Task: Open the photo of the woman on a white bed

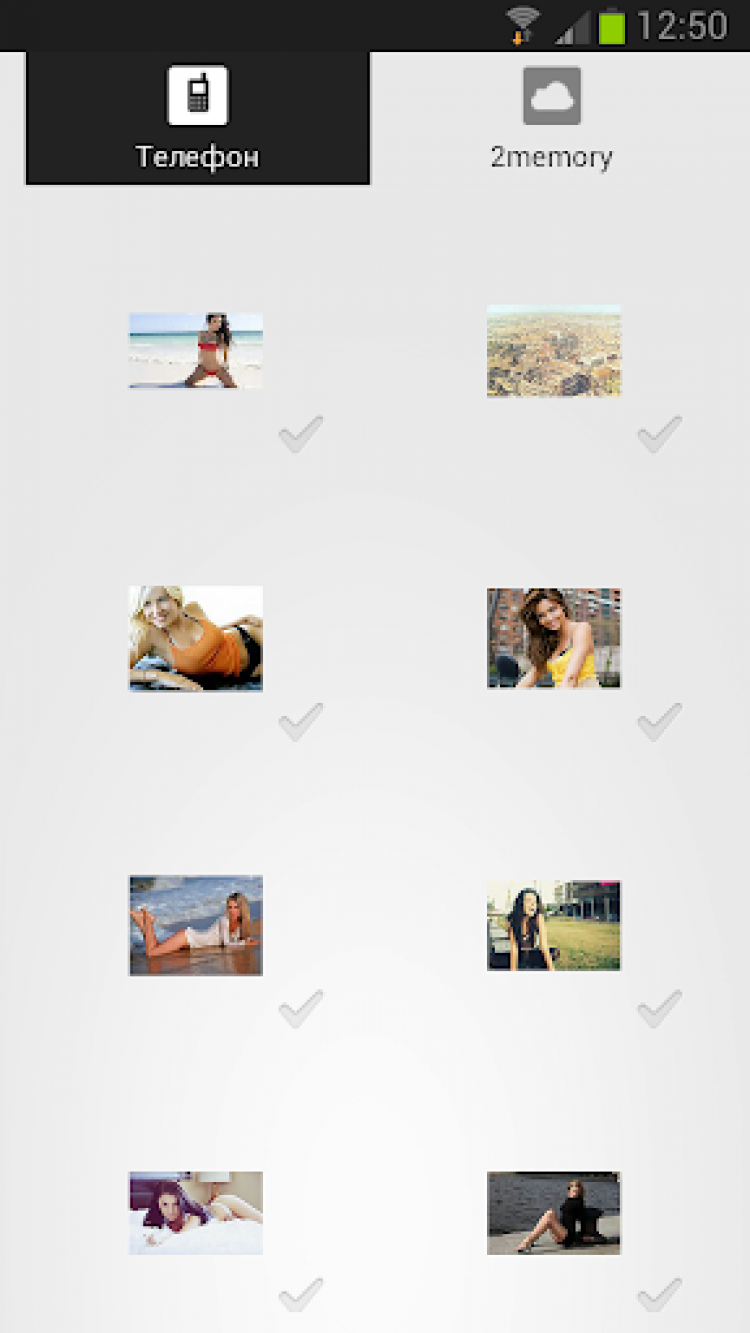Action: tap(196, 1213)
